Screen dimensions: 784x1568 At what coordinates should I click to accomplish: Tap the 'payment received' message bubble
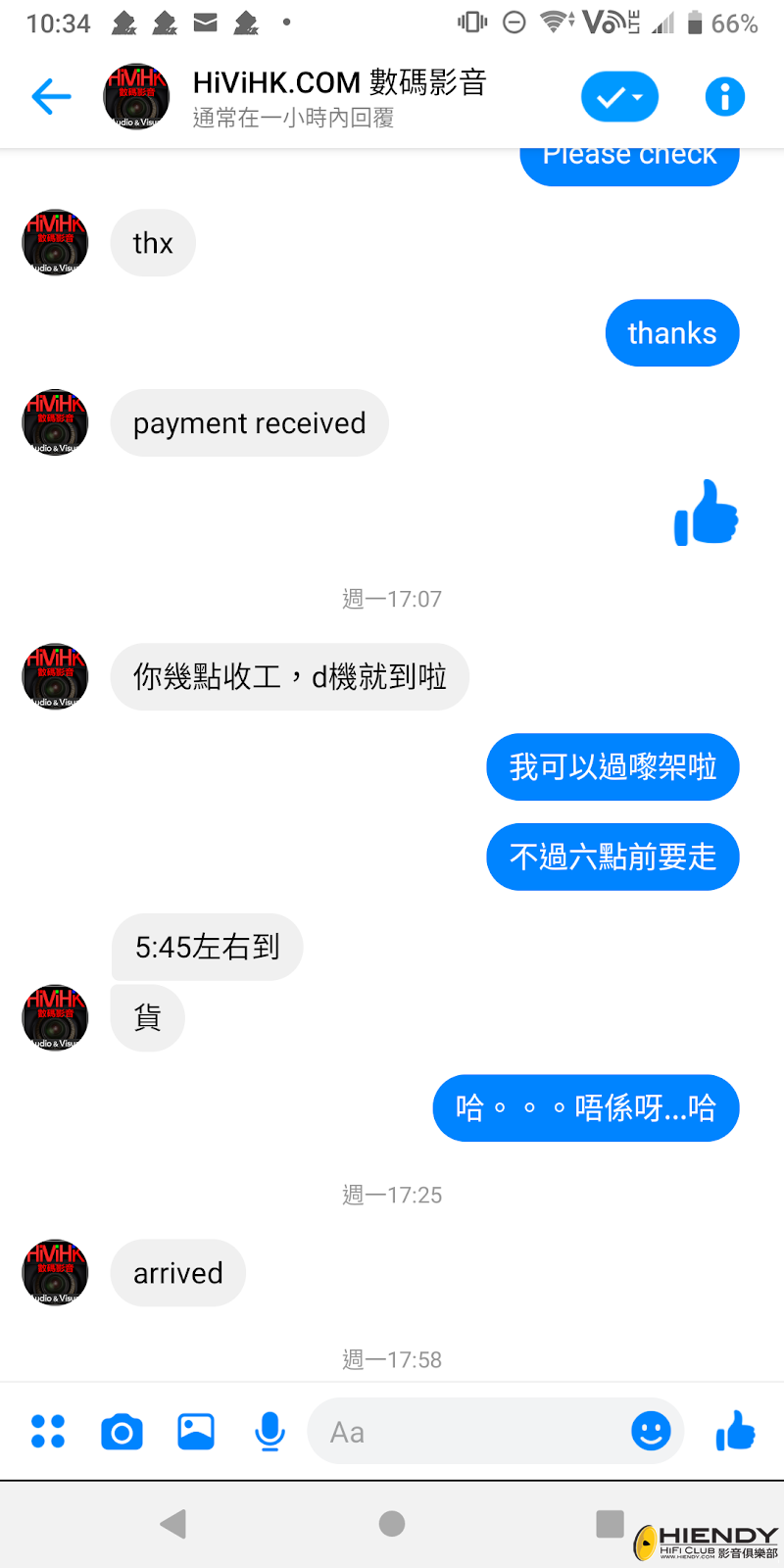[249, 422]
